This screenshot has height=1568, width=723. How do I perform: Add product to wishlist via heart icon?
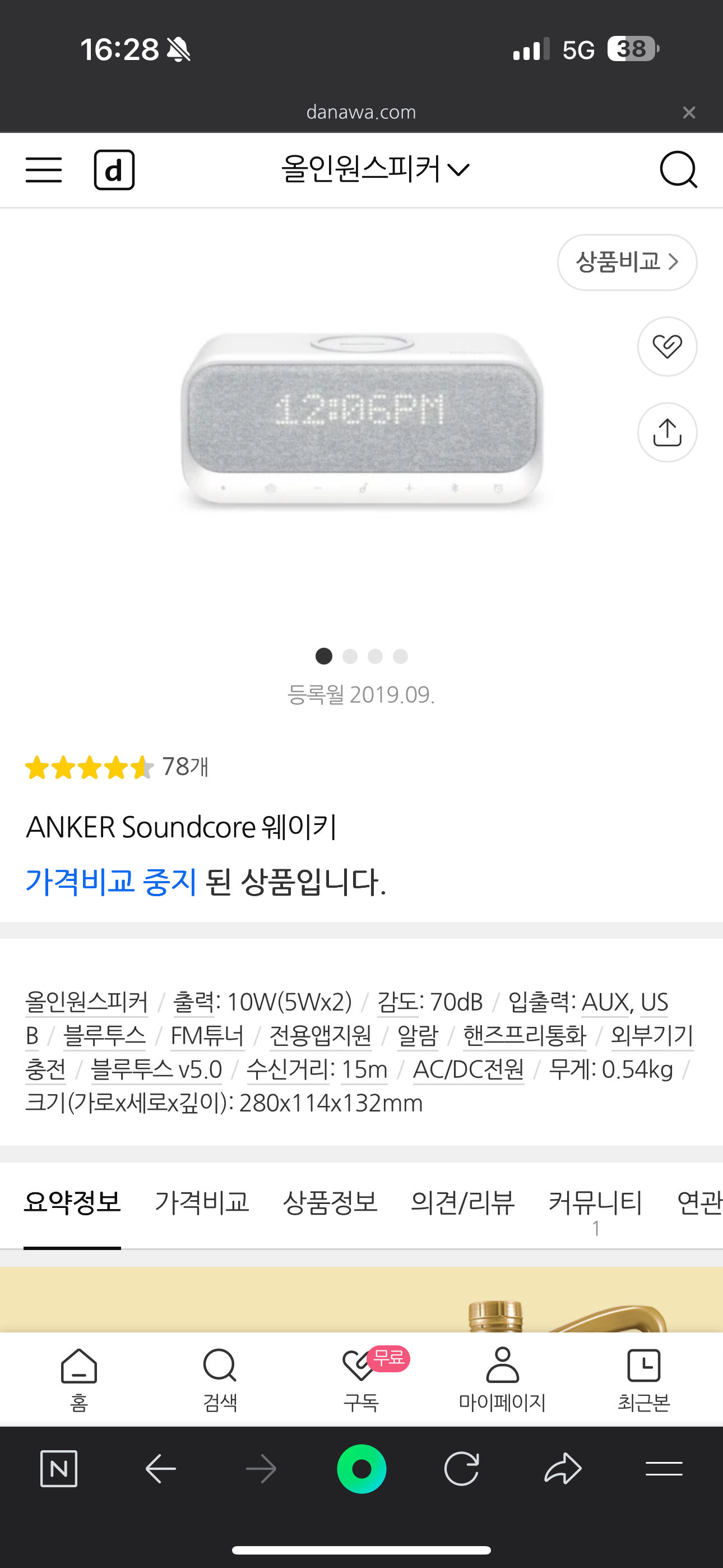(x=667, y=346)
